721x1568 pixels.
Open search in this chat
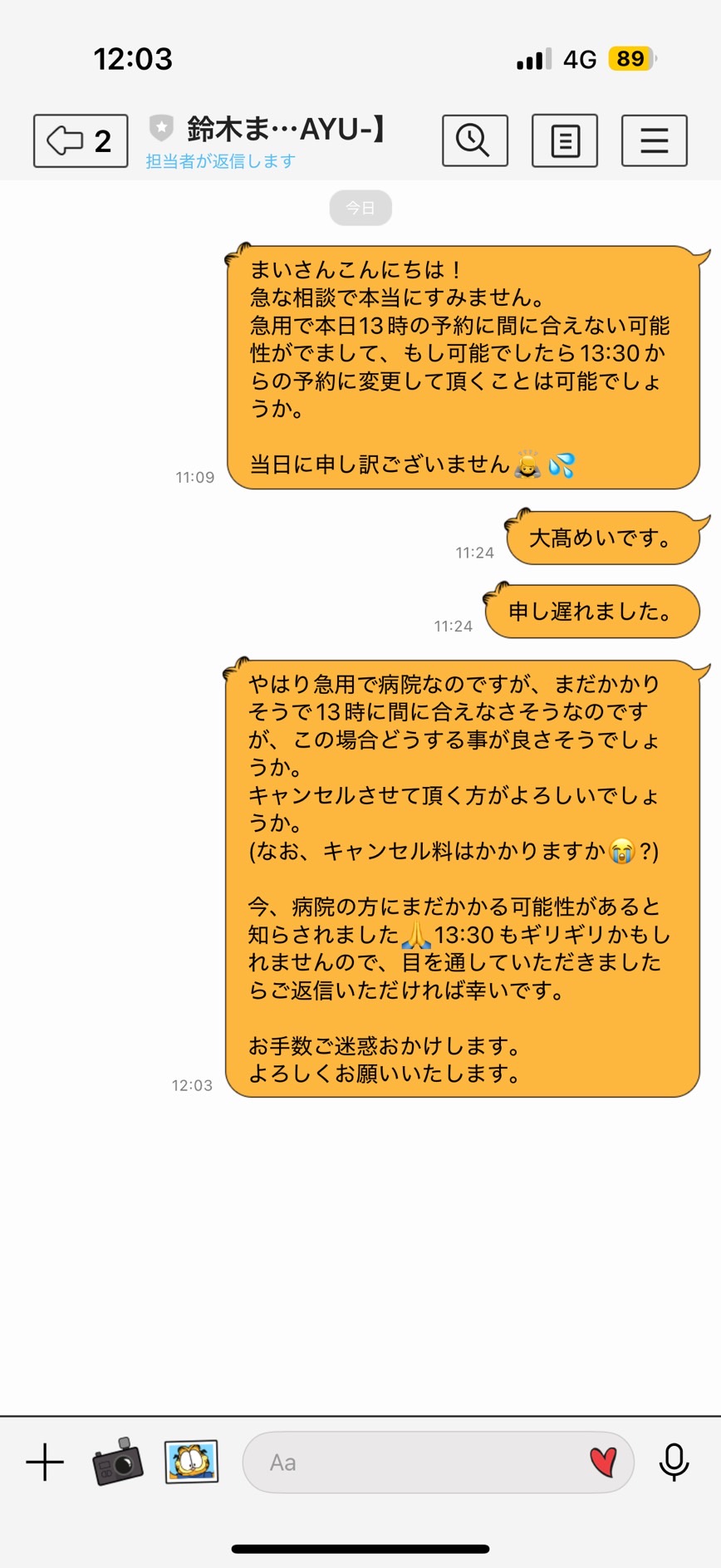474,140
